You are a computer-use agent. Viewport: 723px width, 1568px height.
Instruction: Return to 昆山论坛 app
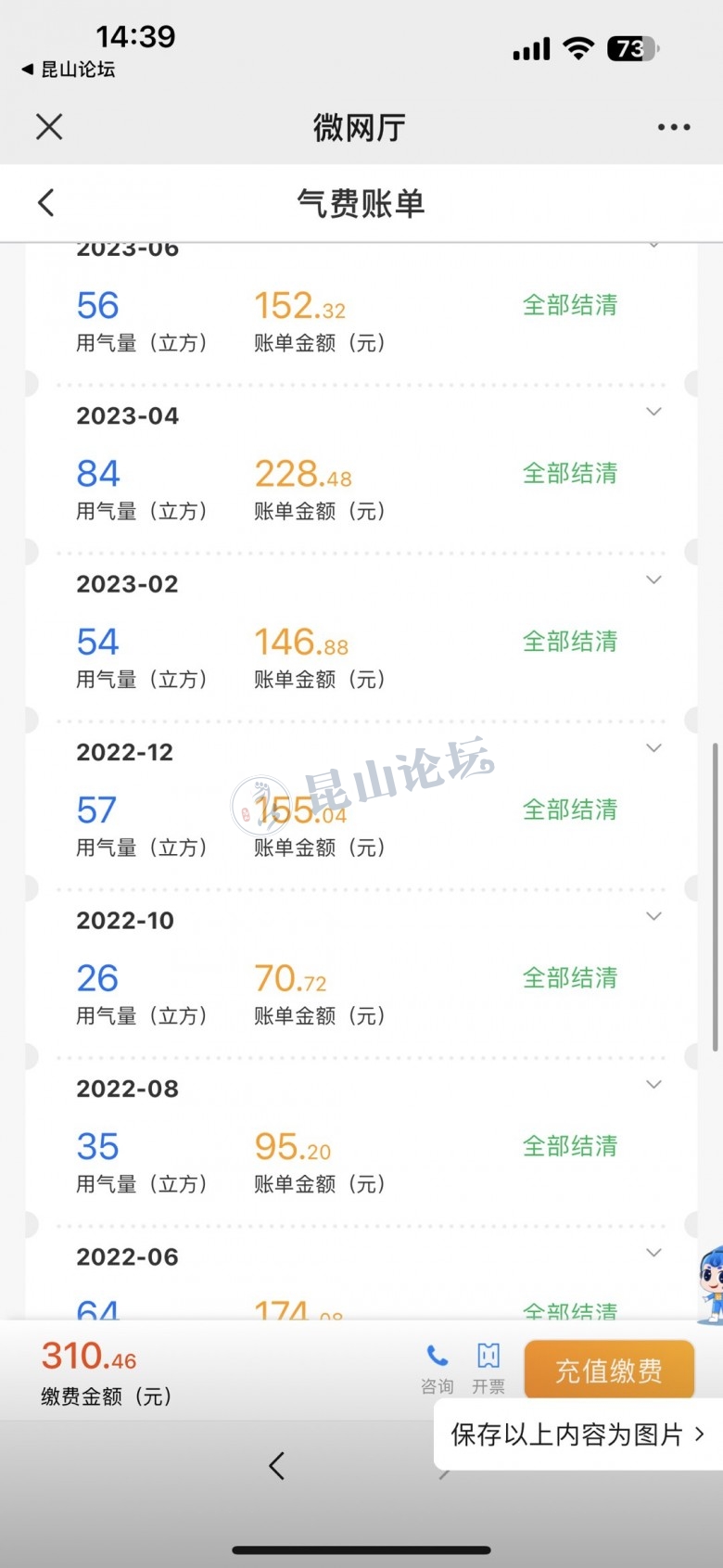69,70
